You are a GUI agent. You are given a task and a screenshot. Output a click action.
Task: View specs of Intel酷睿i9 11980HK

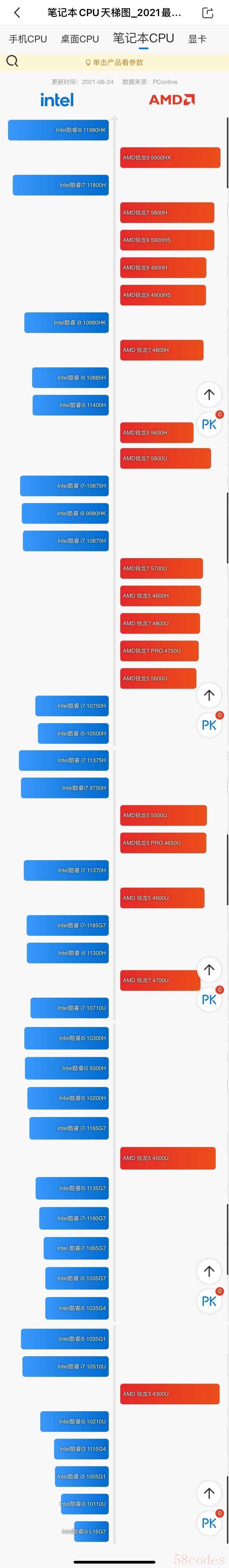[58, 130]
